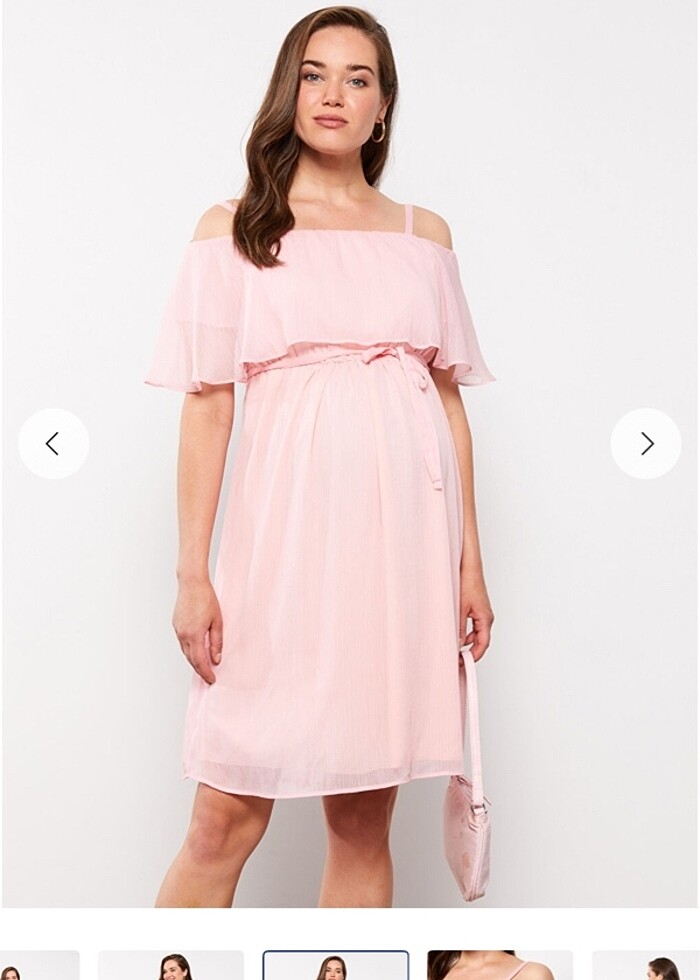The image size is (700, 980).
Task: Show the previous product photo
Action: tap(53, 443)
